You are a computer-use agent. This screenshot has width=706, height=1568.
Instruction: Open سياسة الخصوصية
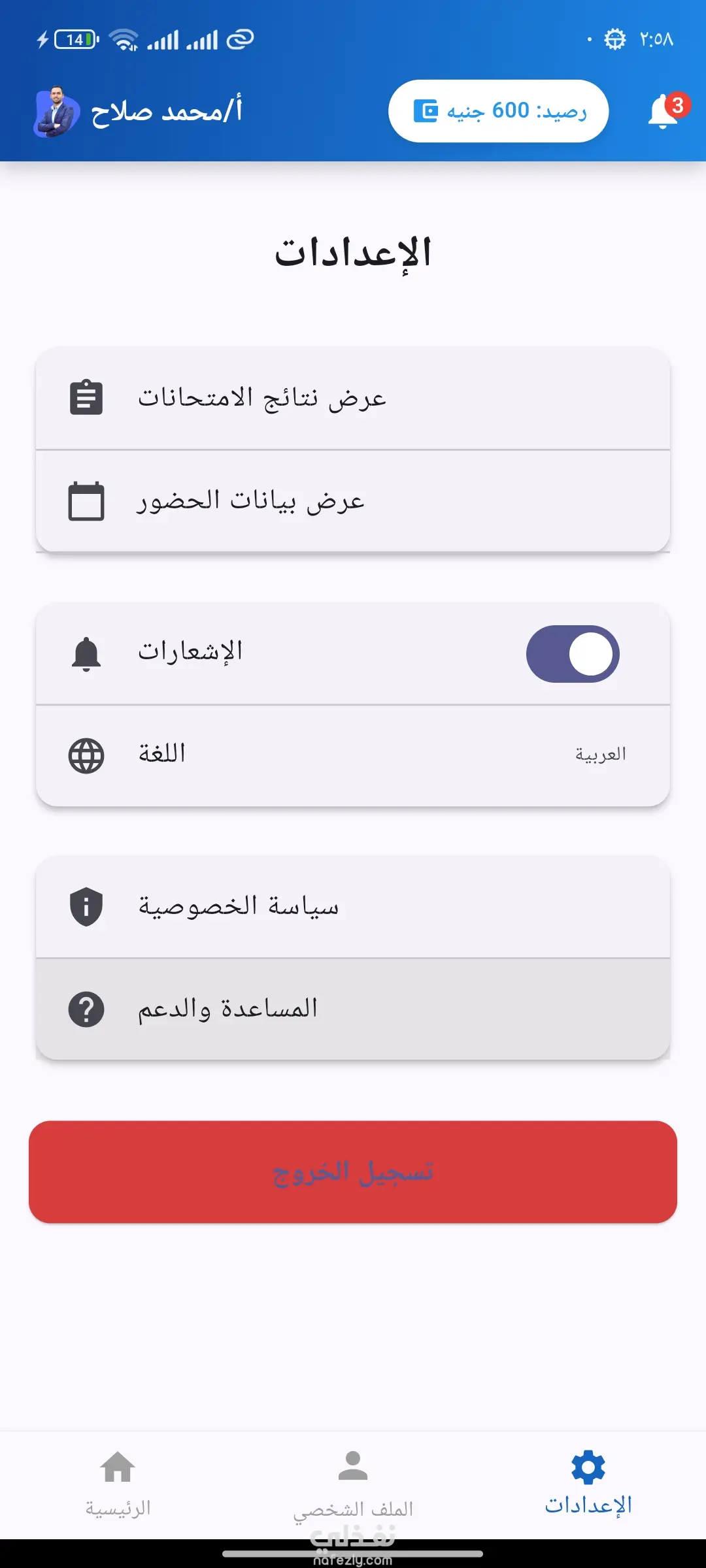tap(353, 907)
